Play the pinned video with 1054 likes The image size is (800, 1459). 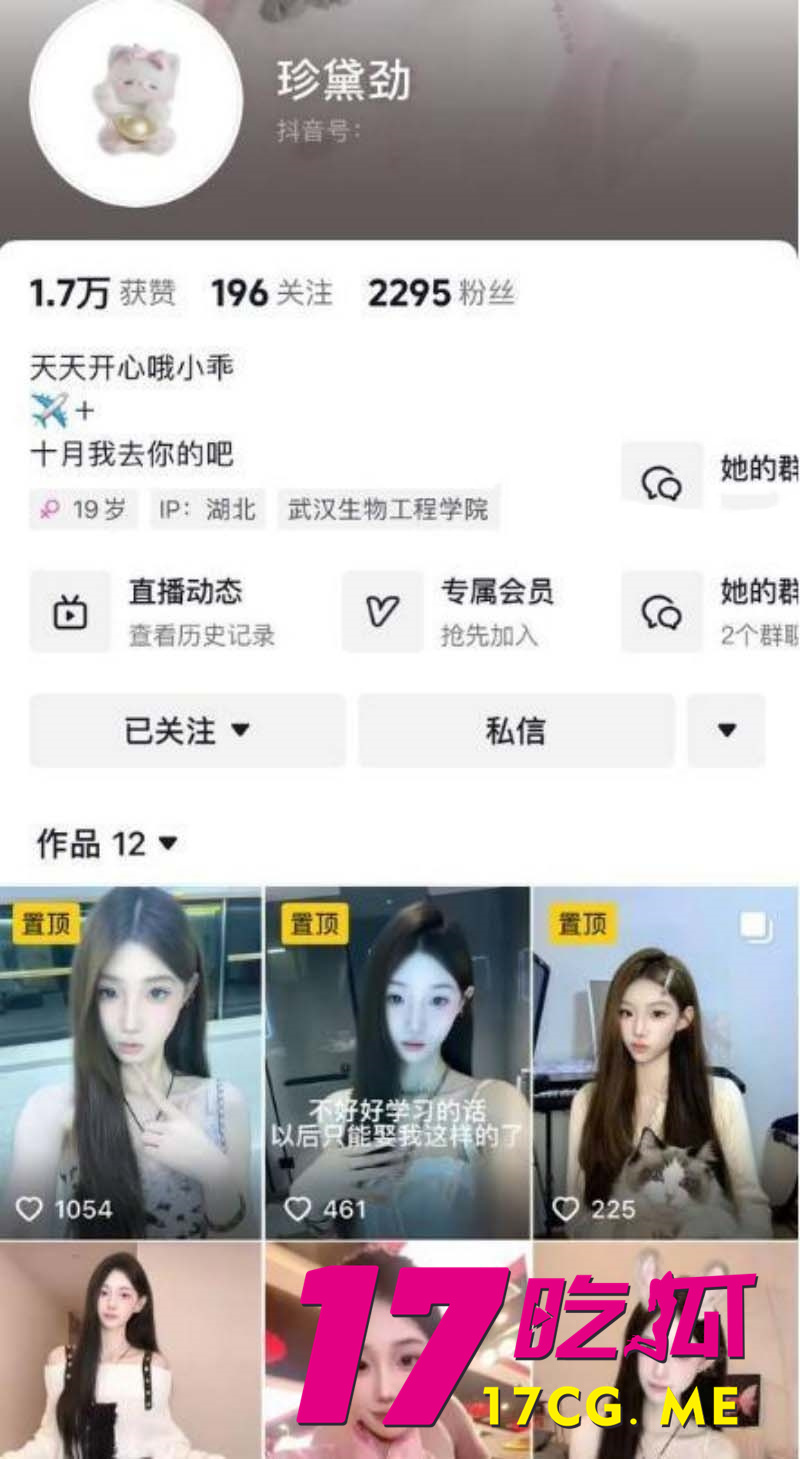(130, 1062)
